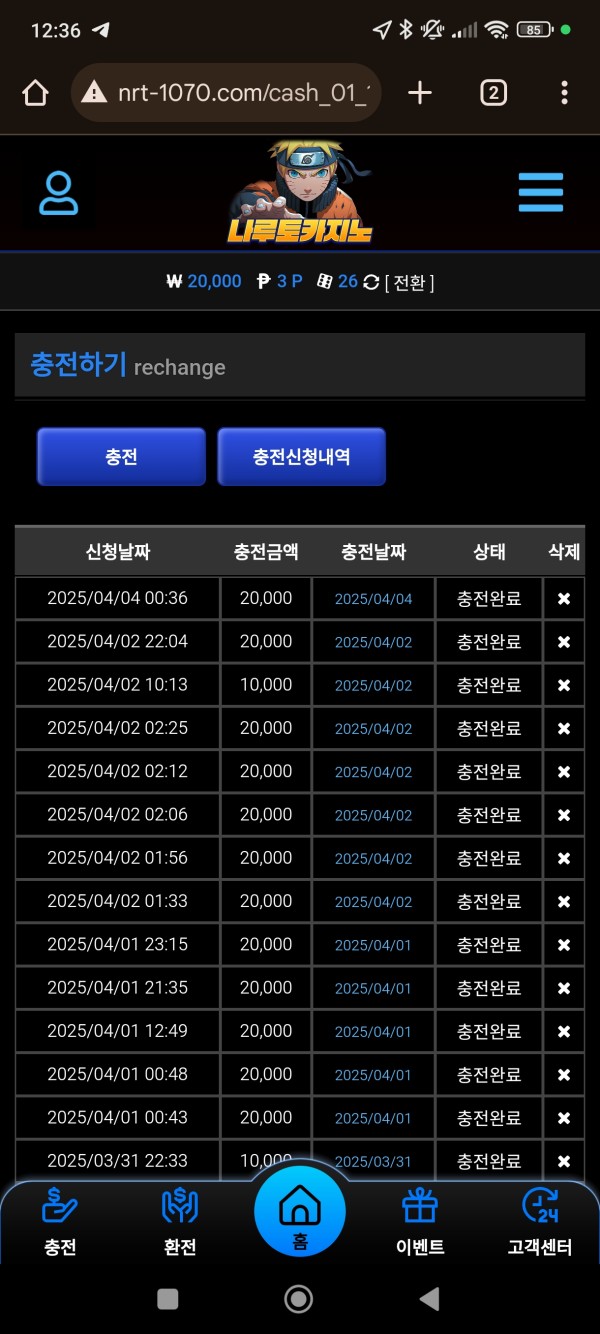Tap the system back button
The image size is (600, 1334).
pos(429,1299)
